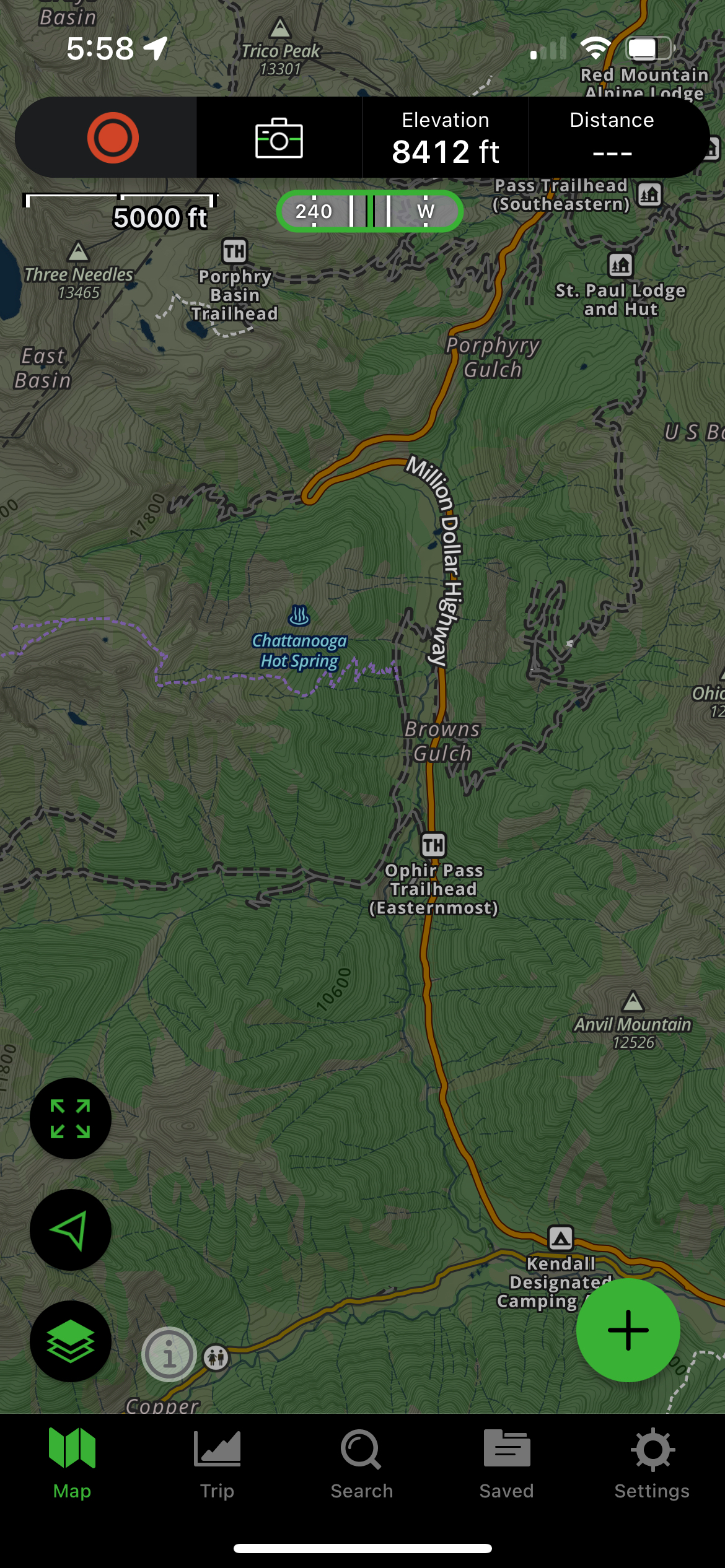Open the camera to take a photo
This screenshot has height=1568, width=725.
[279, 137]
